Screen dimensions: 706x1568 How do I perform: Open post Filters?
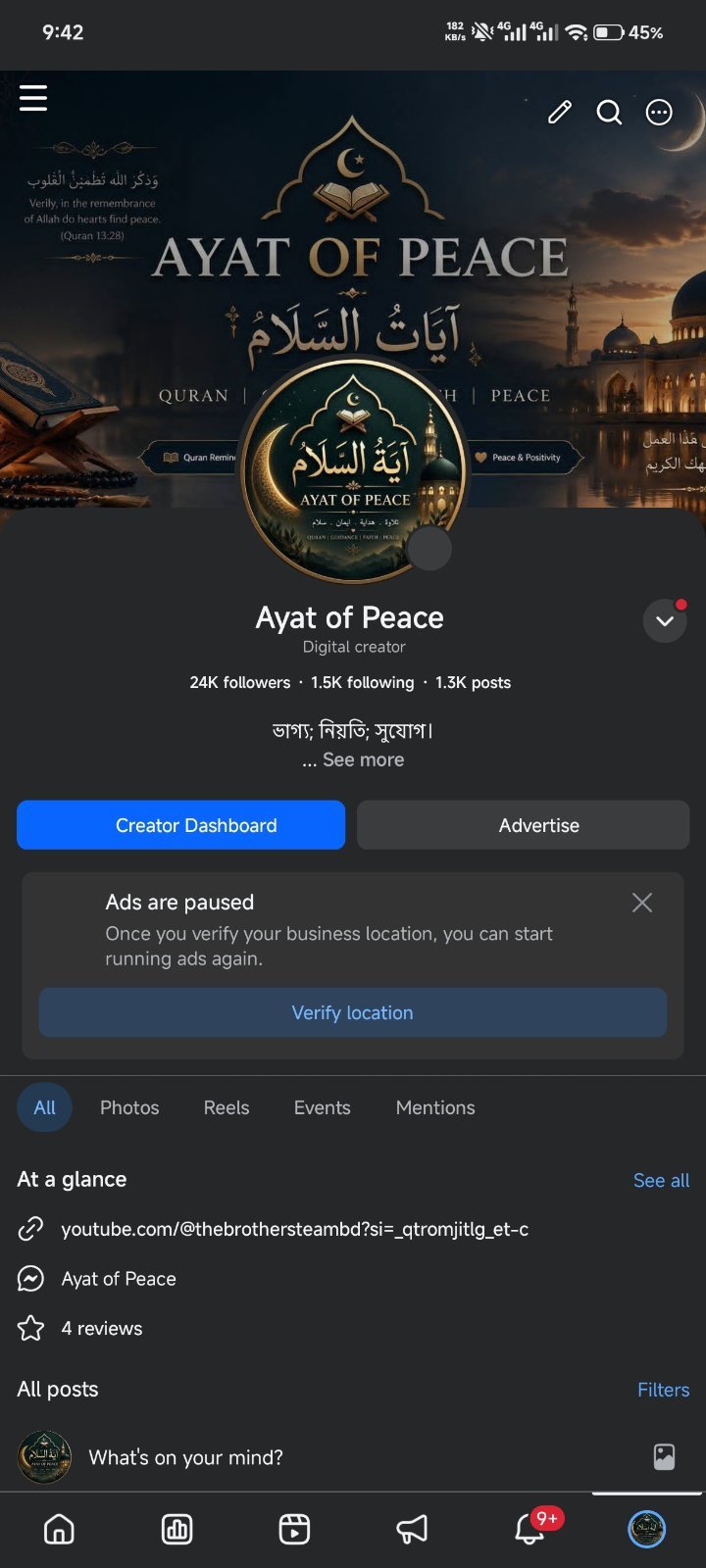click(x=663, y=1390)
